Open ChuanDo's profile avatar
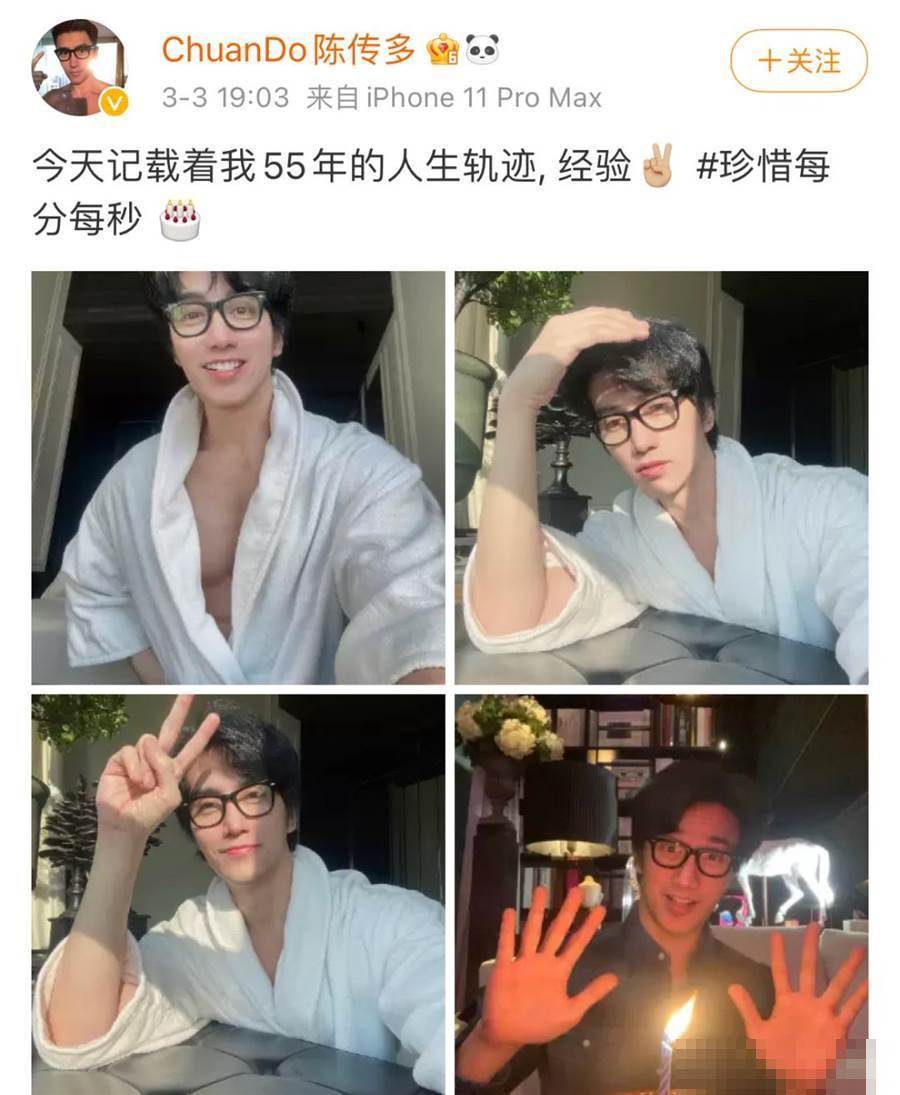Image resolution: width=900 pixels, height=1095 pixels. coord(79,67)
